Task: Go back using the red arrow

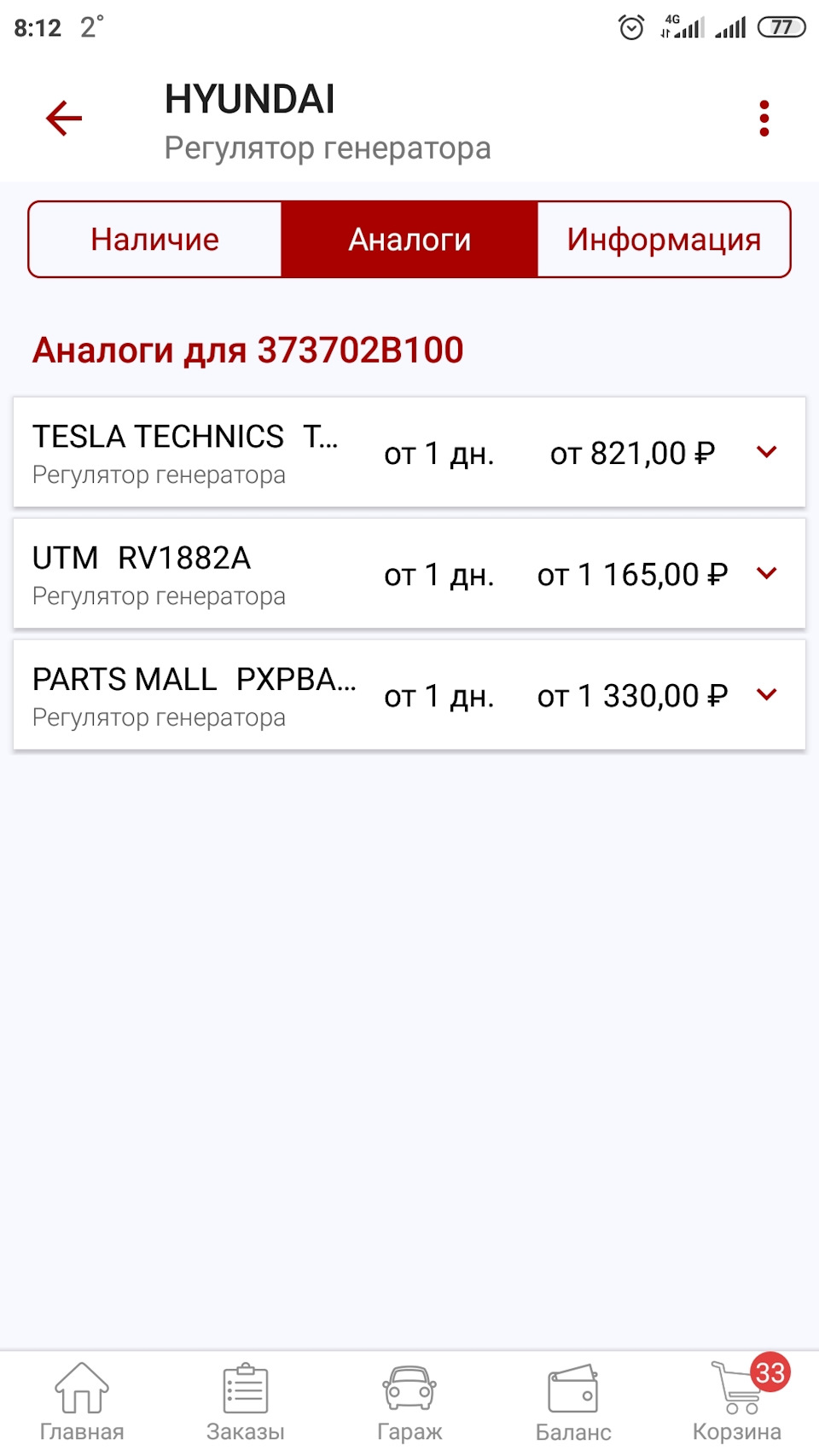Action: tap(64, 119)
